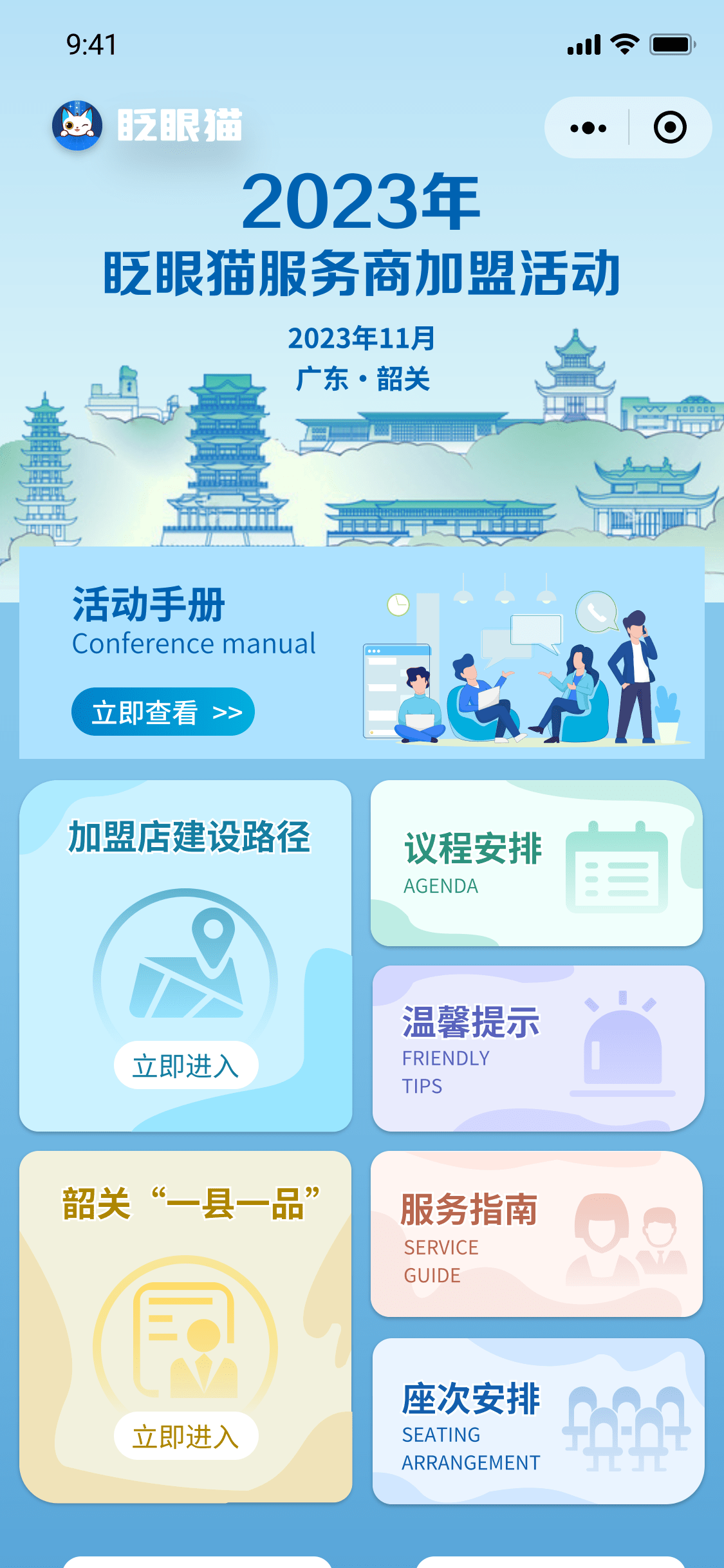View the 座次安排 Seating Arrangement card
Image resolution: width=724 pixels, height=1568 pixels.
pos(537,1421)
